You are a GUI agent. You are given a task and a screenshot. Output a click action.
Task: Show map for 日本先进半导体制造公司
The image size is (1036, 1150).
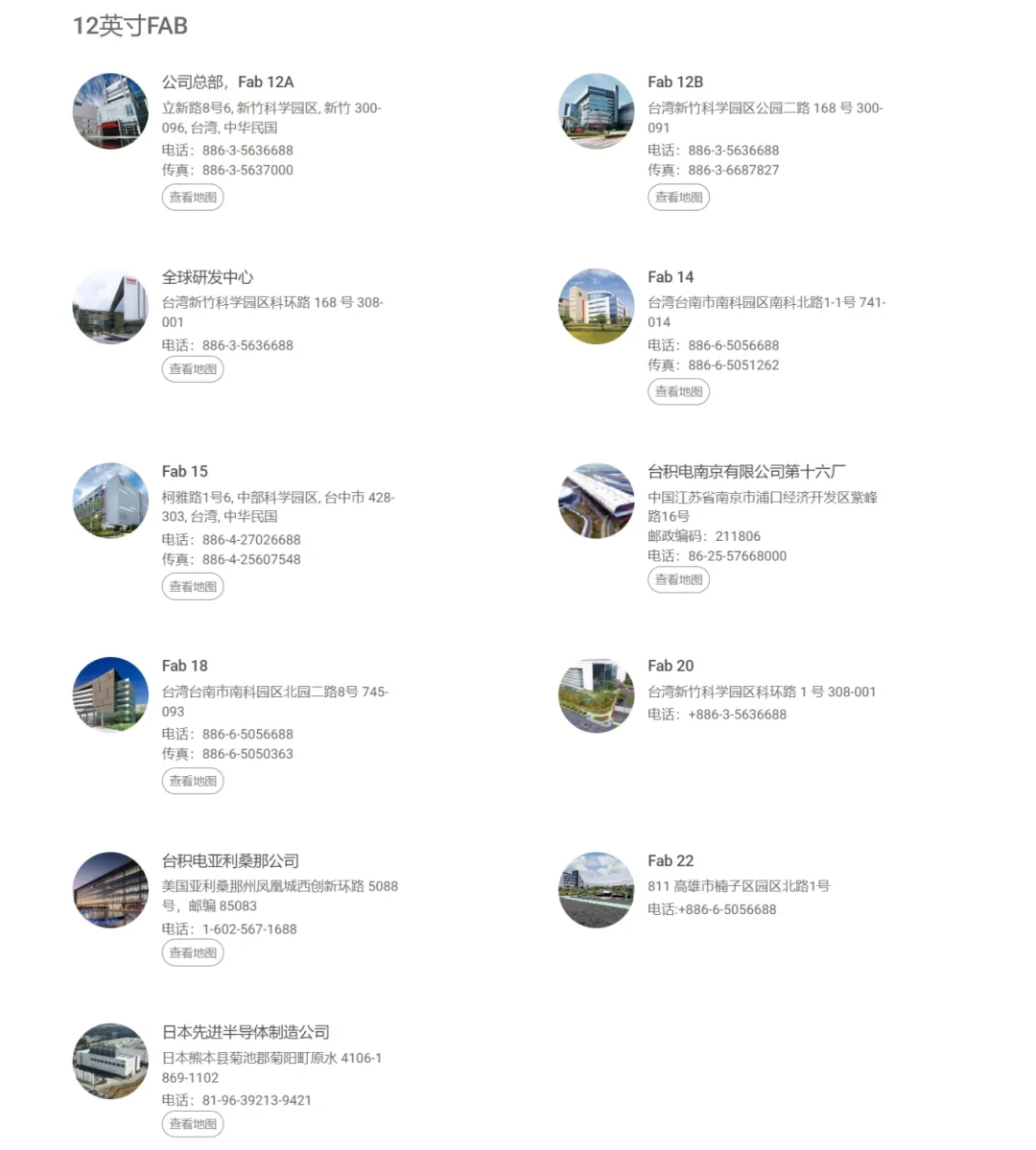pos(193,1123)
